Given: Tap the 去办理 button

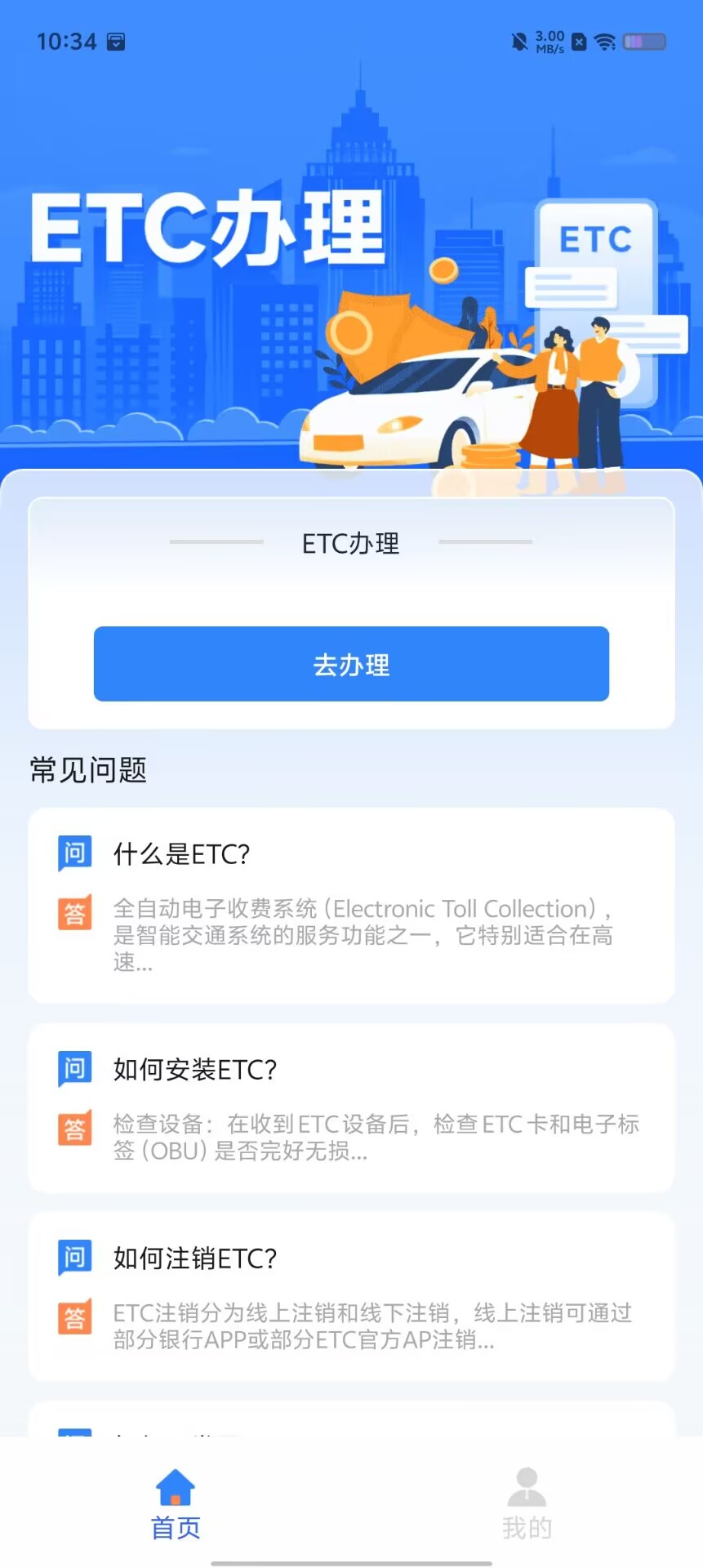Looking at the screenshot, I should pyautogui.click(x=351, y=664).
